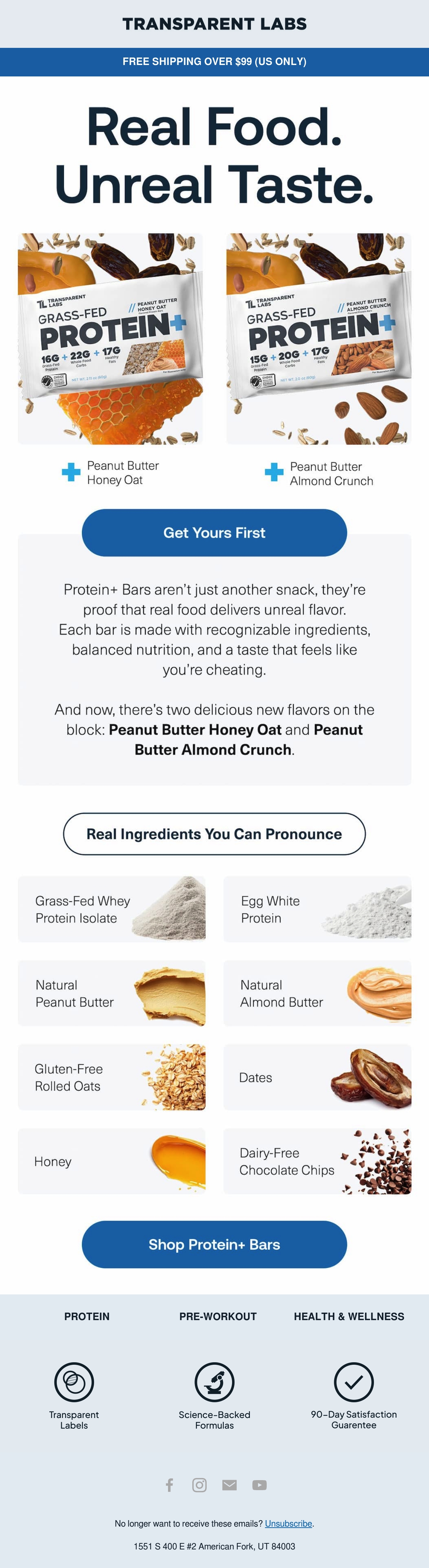The width and height of the screenshot is (429, 1568).
Task: Tap the email envelope icon
Action: pos(230,1485)
